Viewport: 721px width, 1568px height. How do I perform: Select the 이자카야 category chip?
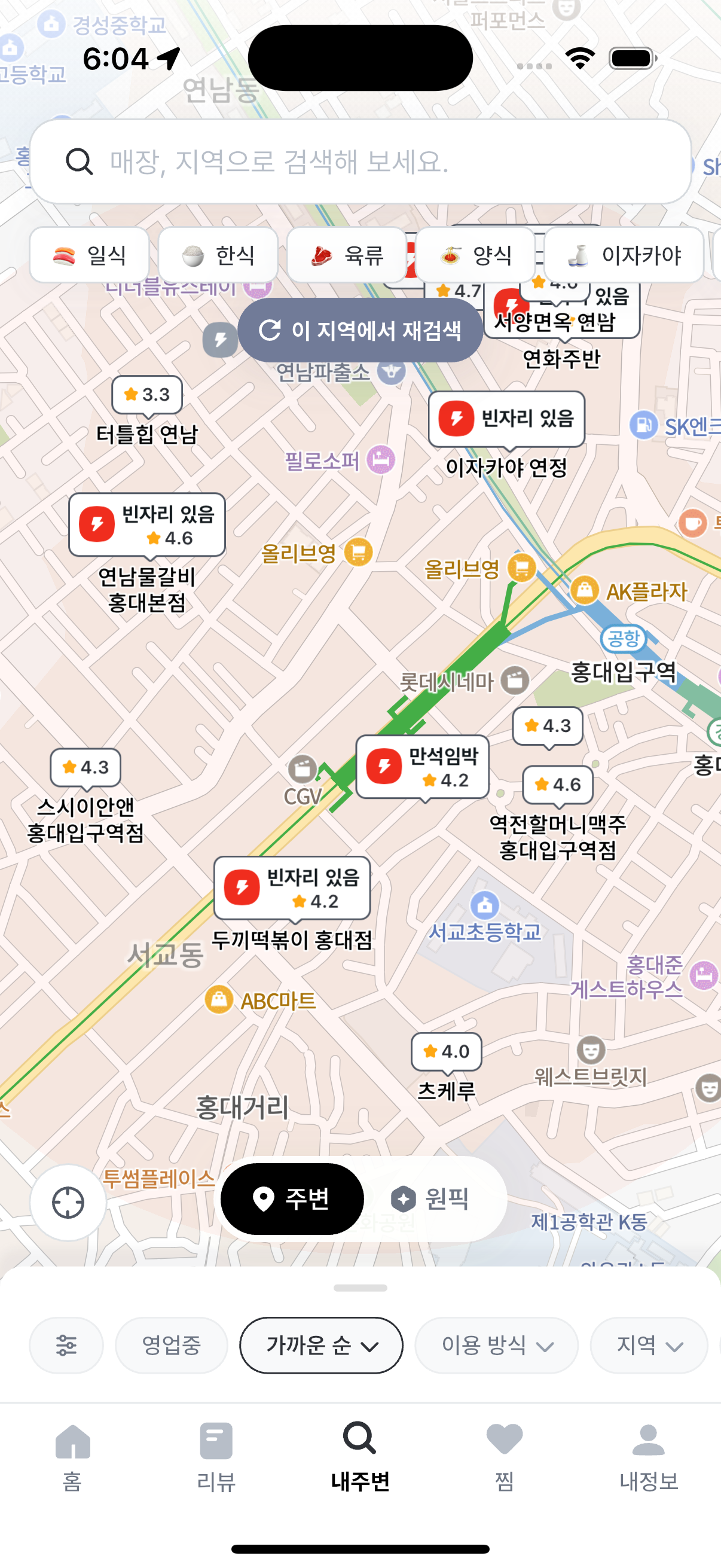[x=623, y=255]
